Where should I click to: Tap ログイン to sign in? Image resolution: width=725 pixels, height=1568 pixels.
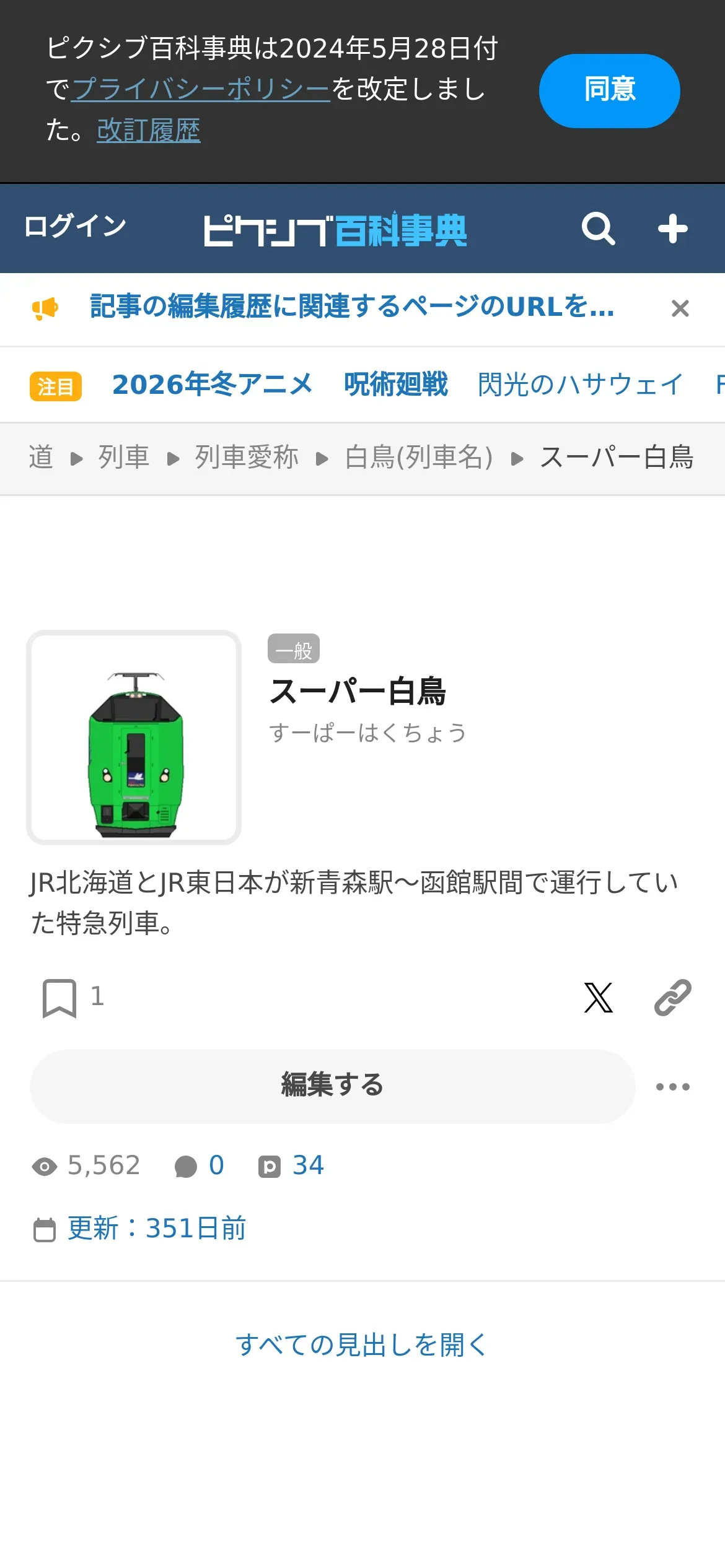75,226
